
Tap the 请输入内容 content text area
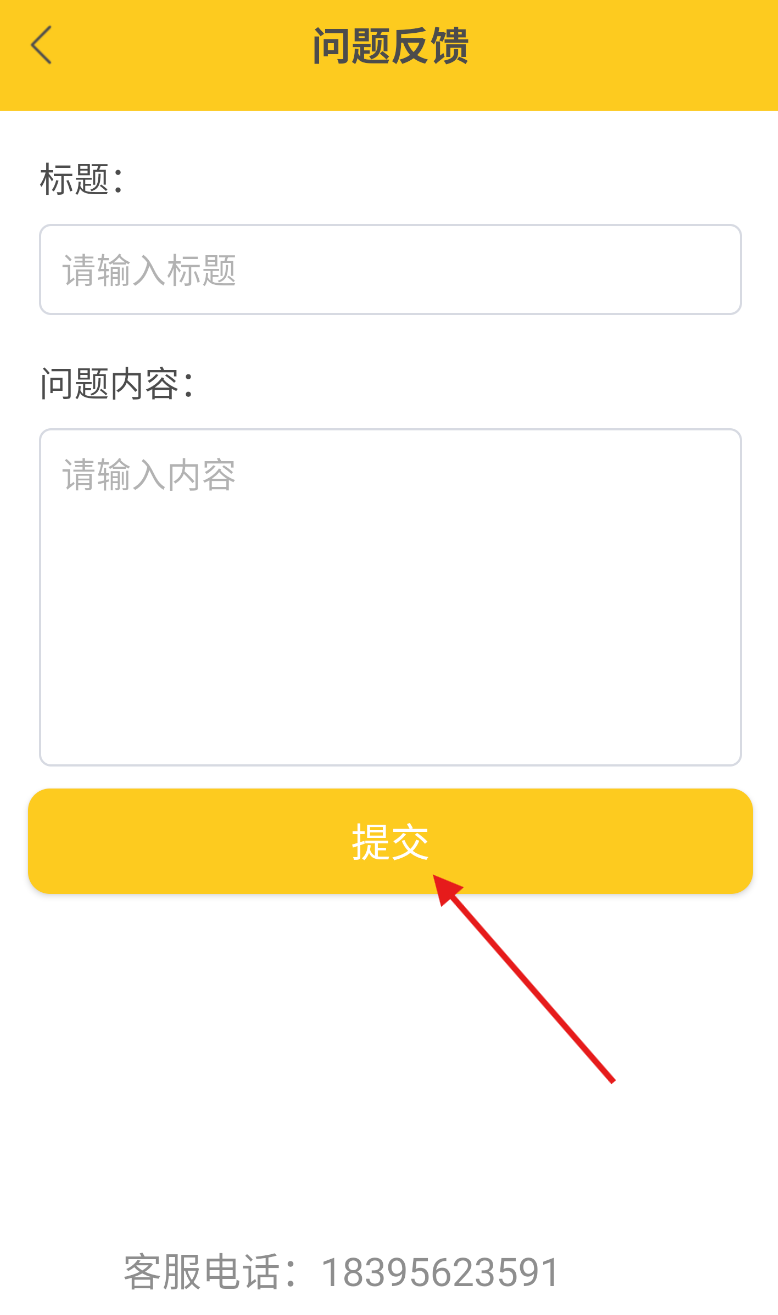point(390,597)
